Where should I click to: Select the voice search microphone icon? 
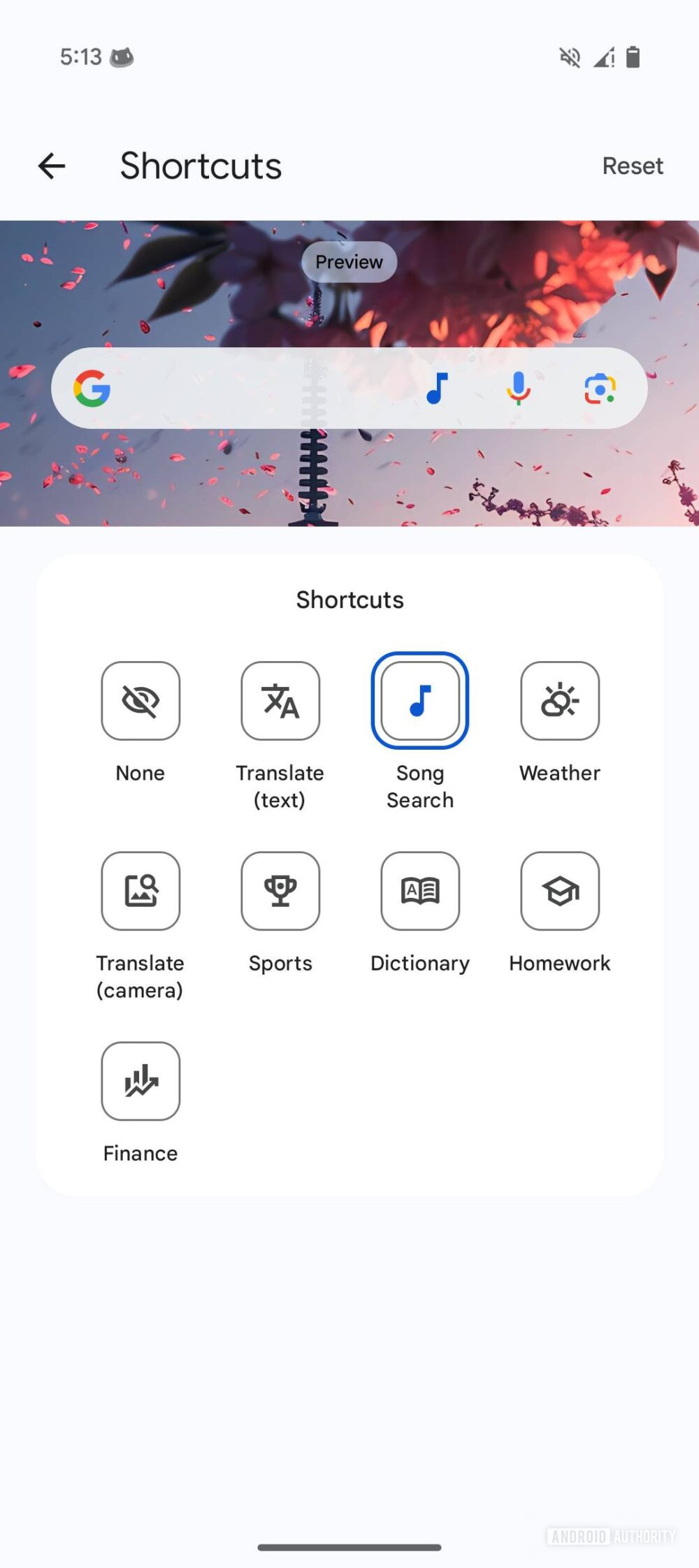(x=518, y=389)
